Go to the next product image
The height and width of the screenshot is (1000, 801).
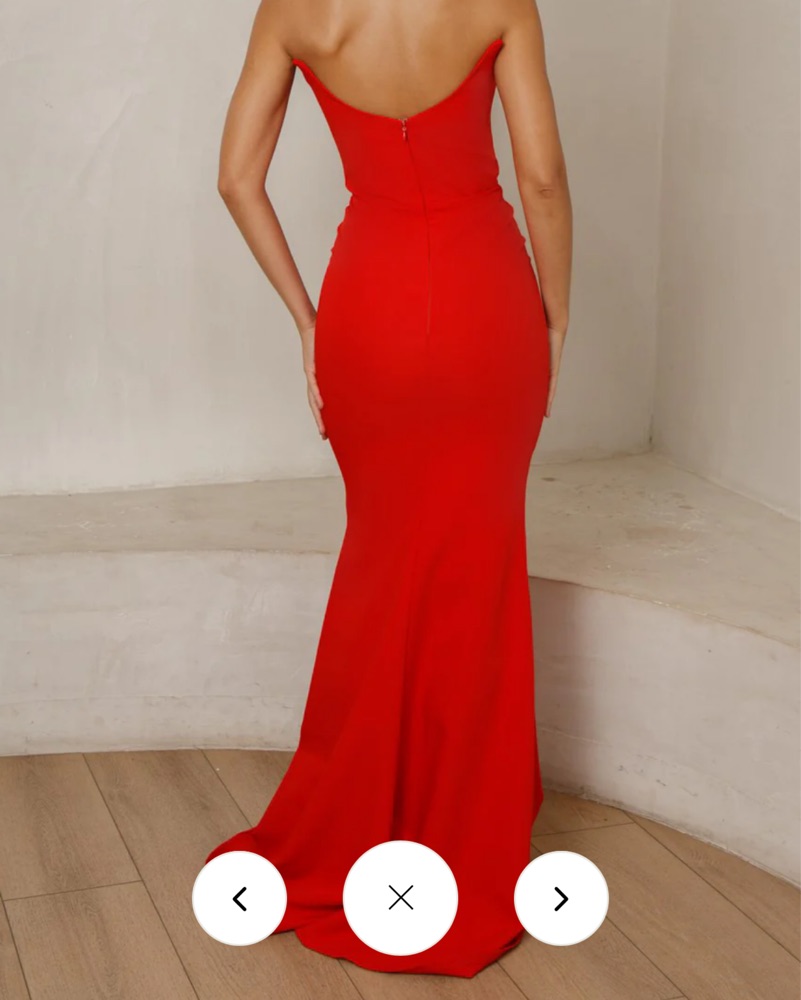(561, 898)
